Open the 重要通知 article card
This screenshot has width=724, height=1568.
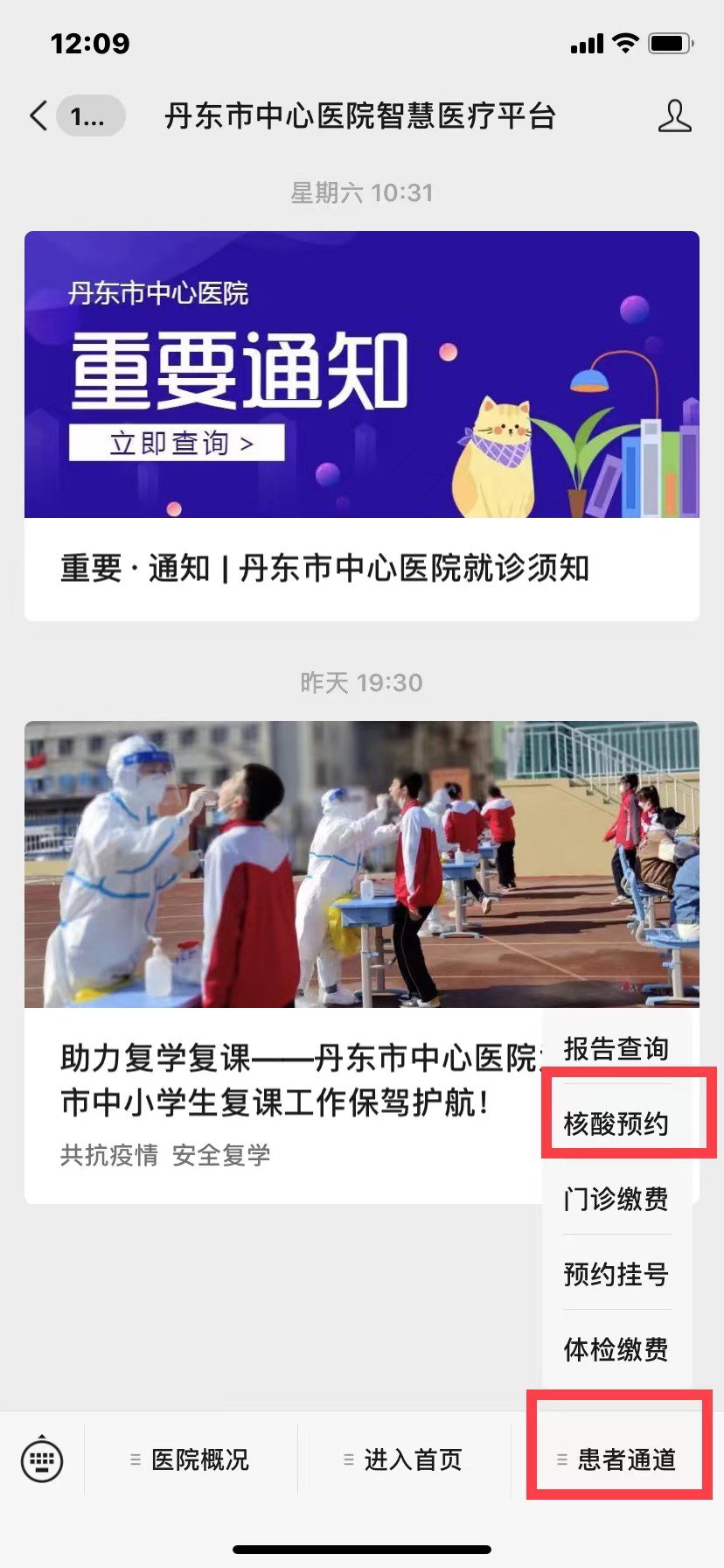tap(361, 426)
